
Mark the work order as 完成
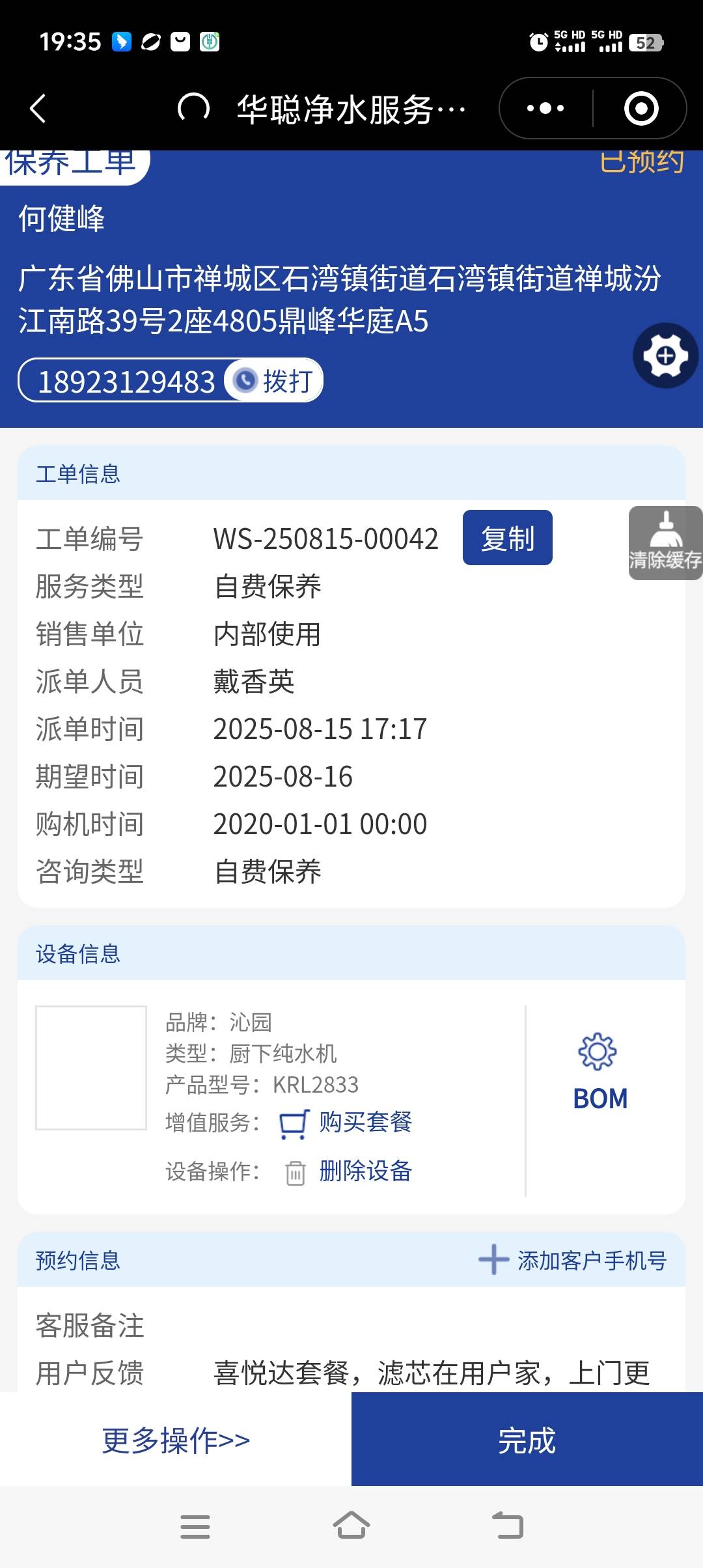[x=527, y=1440]
